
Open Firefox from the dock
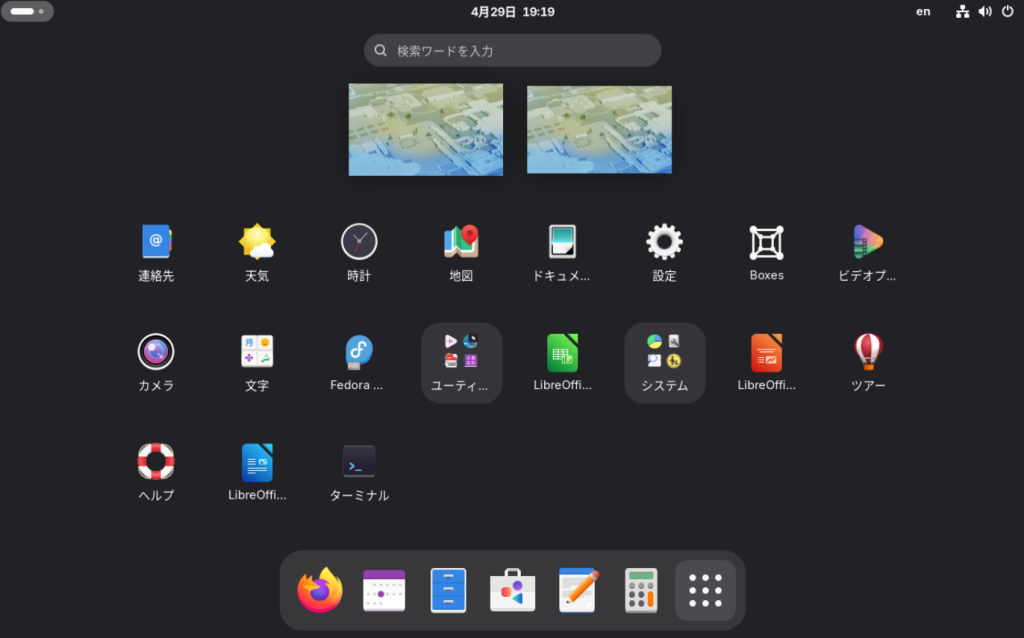click(320, 590)
